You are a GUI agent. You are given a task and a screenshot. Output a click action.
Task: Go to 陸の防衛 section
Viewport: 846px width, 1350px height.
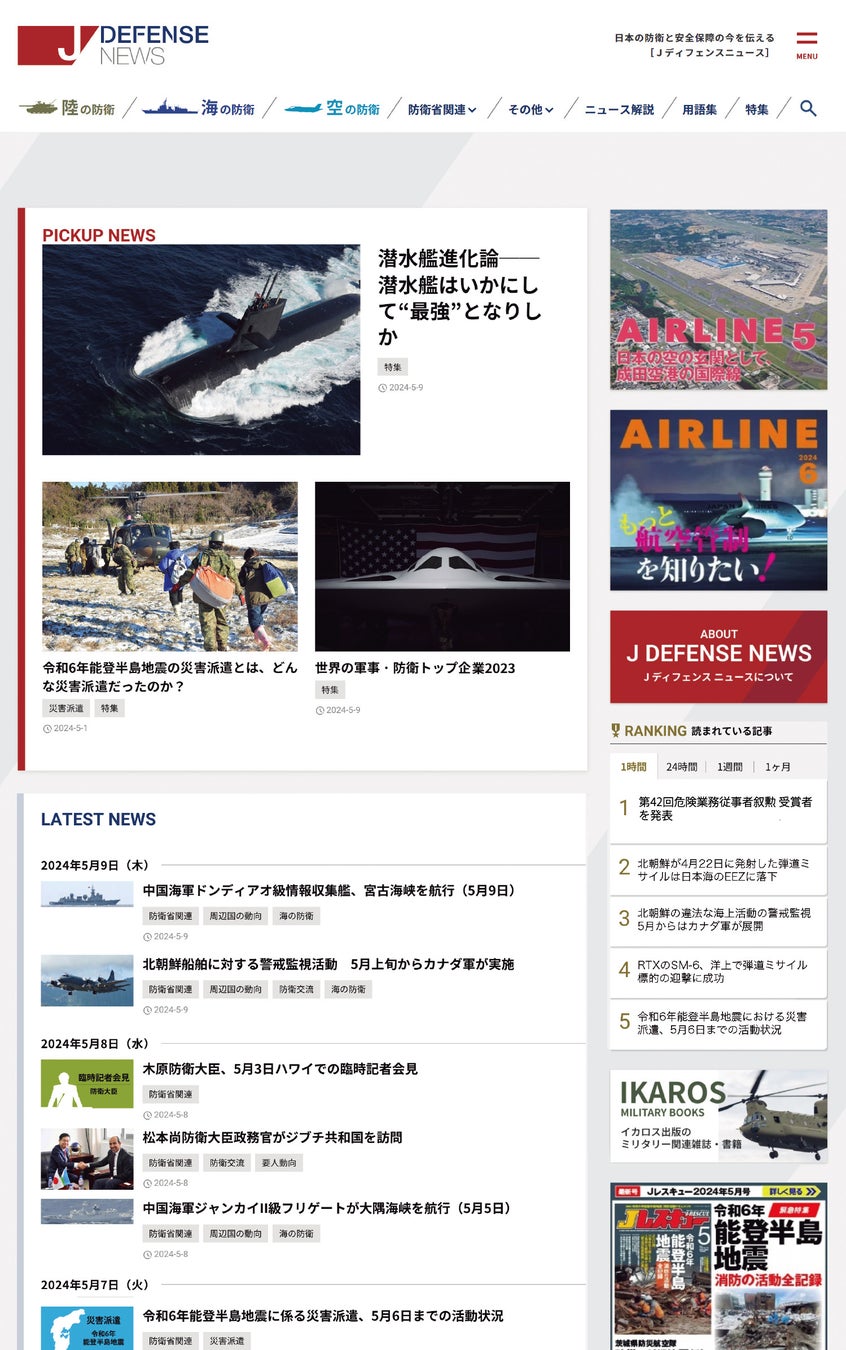click(x=68, y=108)
